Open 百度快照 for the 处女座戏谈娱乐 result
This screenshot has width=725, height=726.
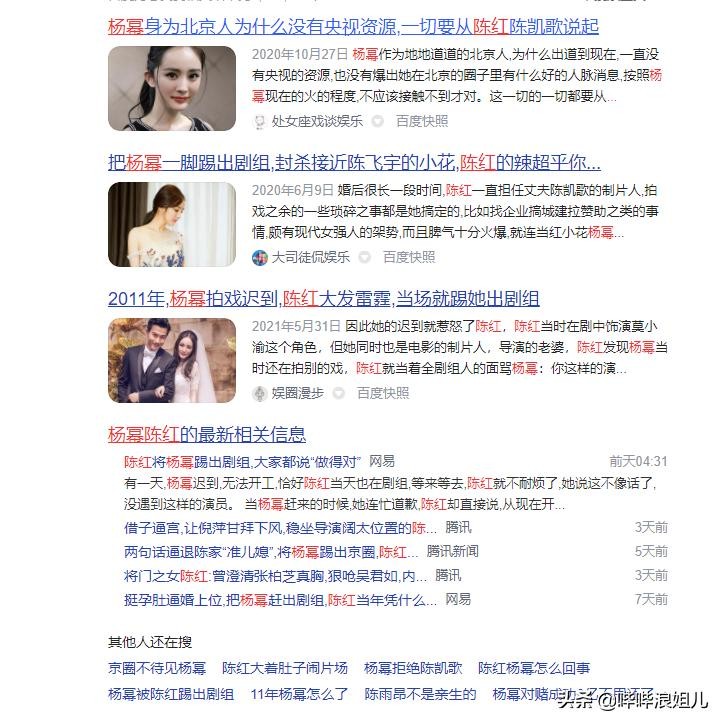coord(421,121)
